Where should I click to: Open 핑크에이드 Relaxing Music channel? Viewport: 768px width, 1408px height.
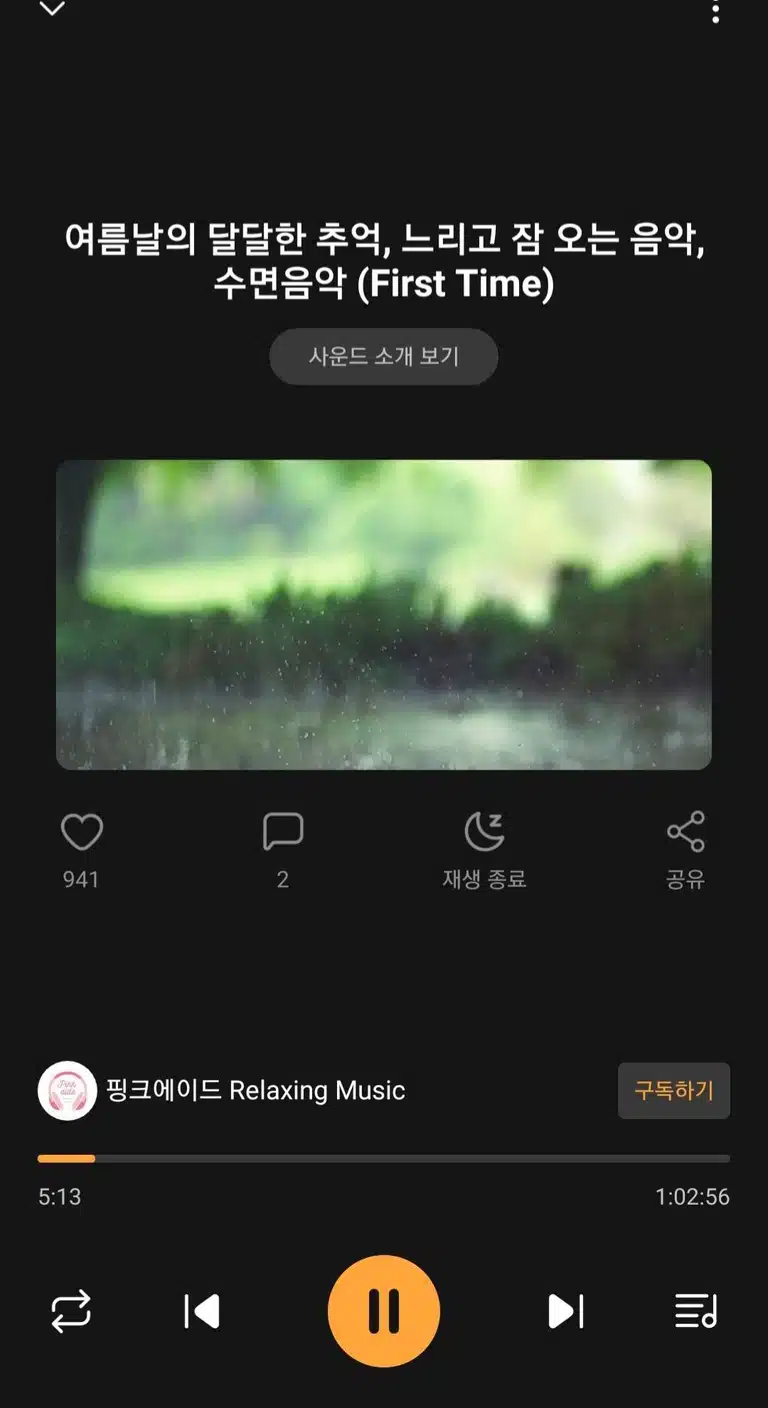pyautogui.click(x=222, y=1090)
